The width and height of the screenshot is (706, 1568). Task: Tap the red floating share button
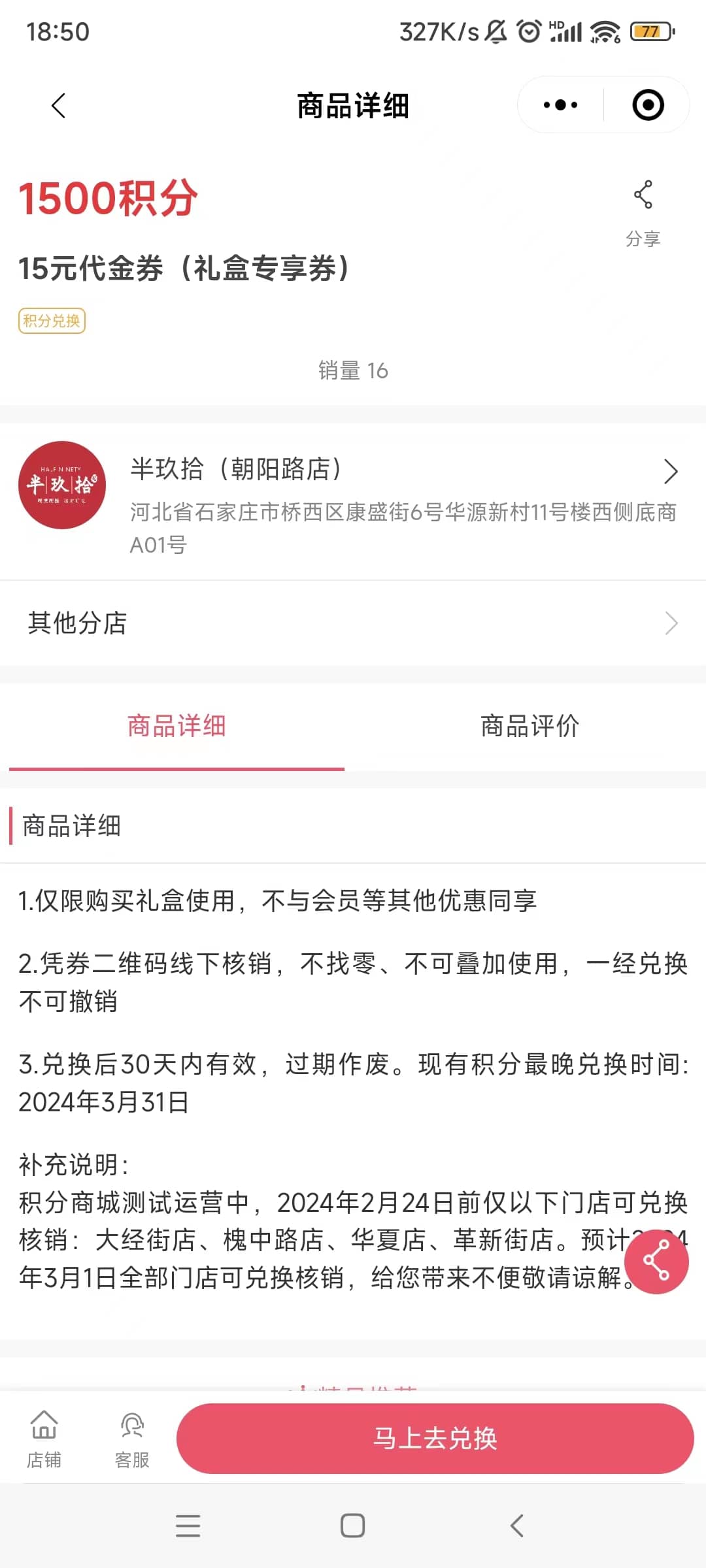[x=656, y=1261]
